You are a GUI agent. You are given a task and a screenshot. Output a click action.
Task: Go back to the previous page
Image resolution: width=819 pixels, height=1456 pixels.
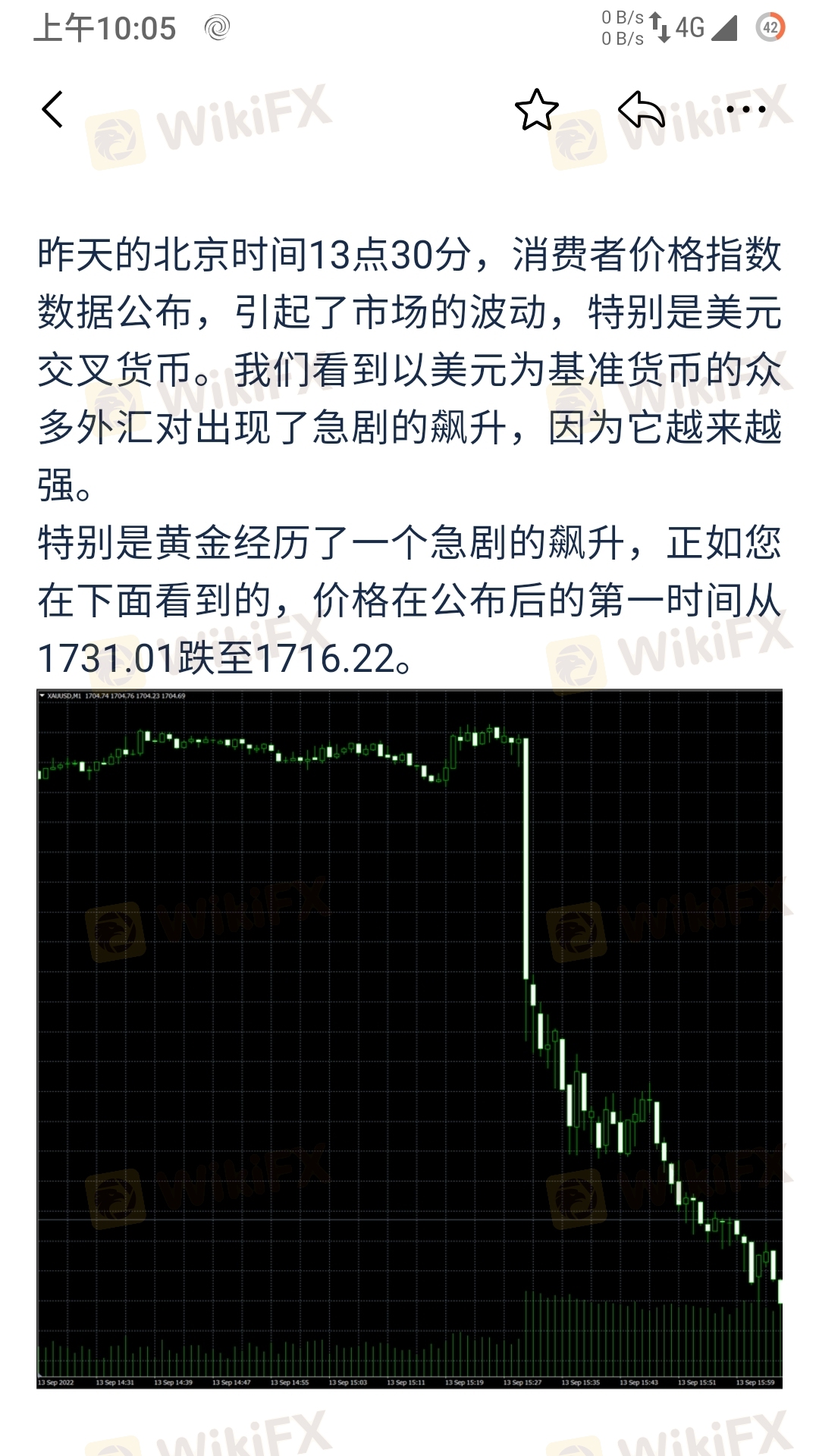(x=52, y=110)
